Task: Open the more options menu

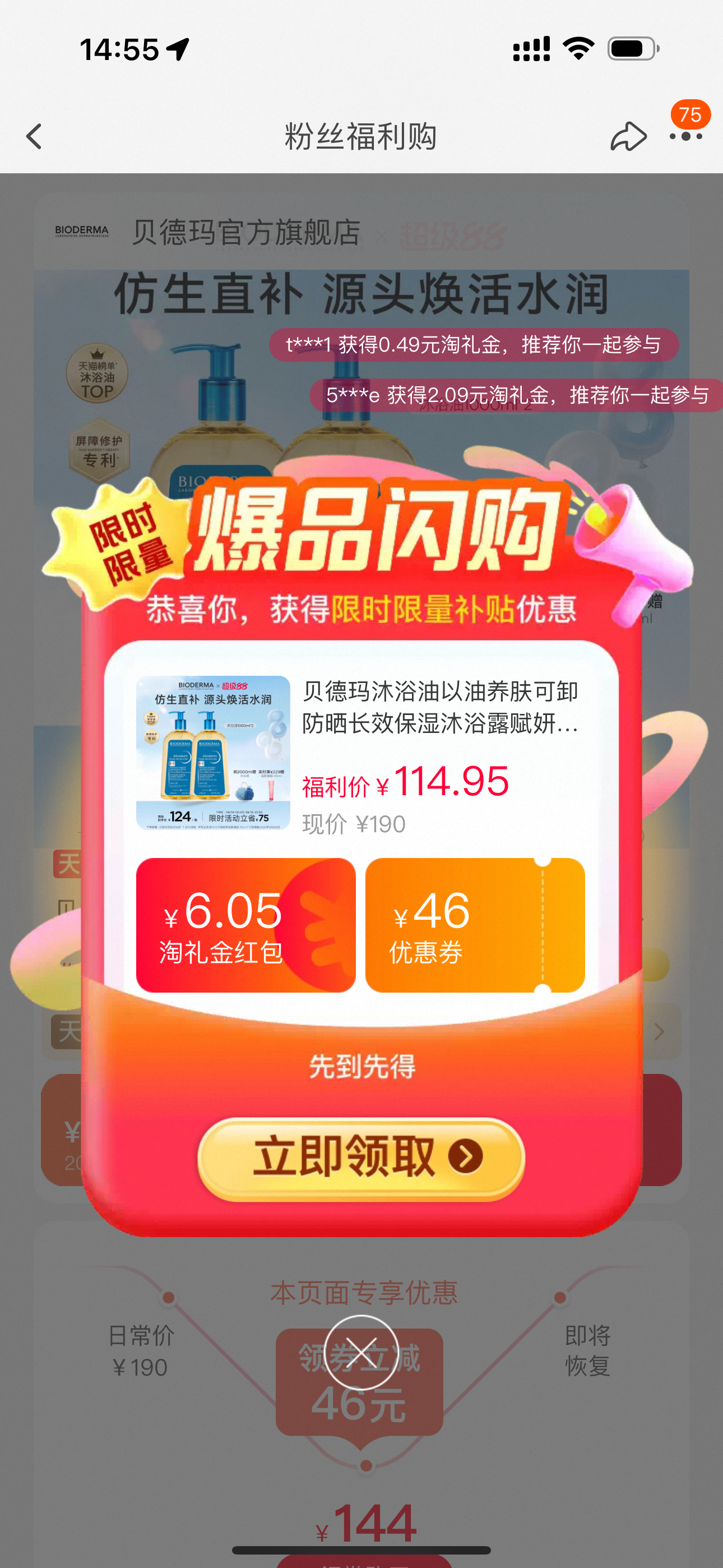Action: [x=686, y=136]
